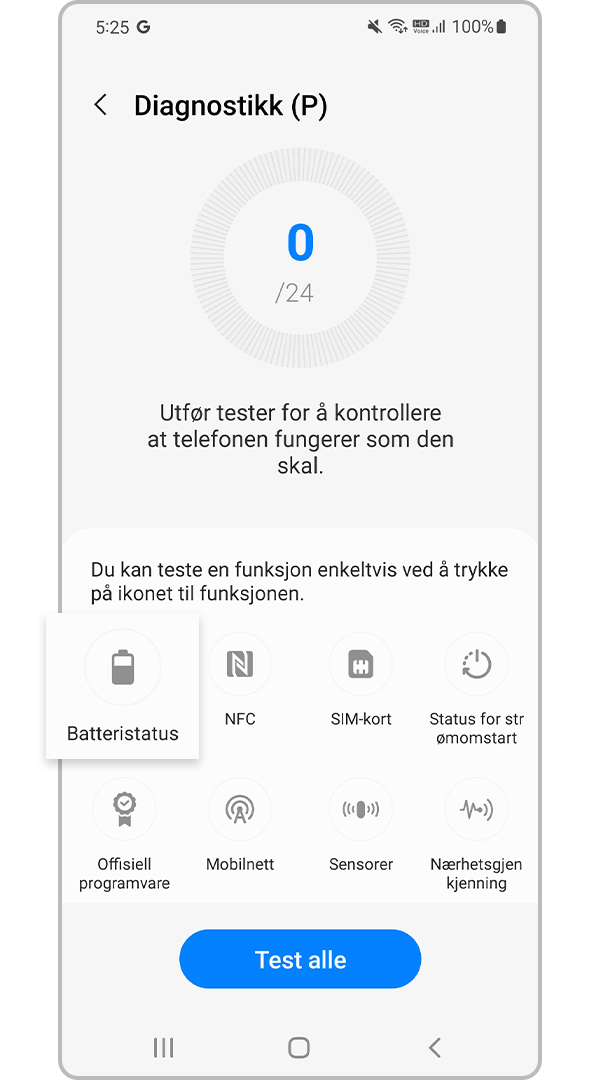The image size is (600, 1080).
Task: Open recent apps from the navigation bar
Action: (x=163, y=1048)
